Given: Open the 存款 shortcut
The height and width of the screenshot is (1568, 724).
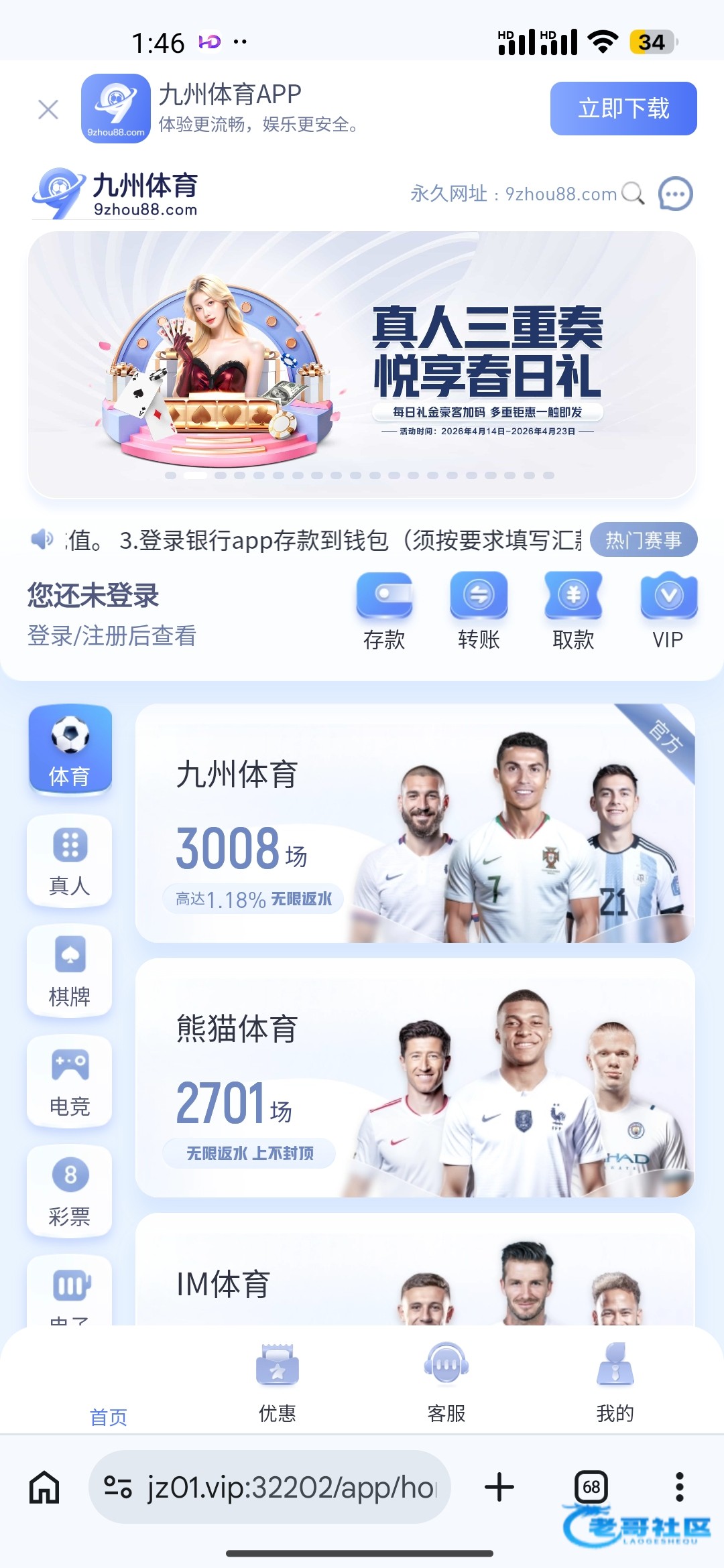Looking at the screenshot, I should coord(384,610).
